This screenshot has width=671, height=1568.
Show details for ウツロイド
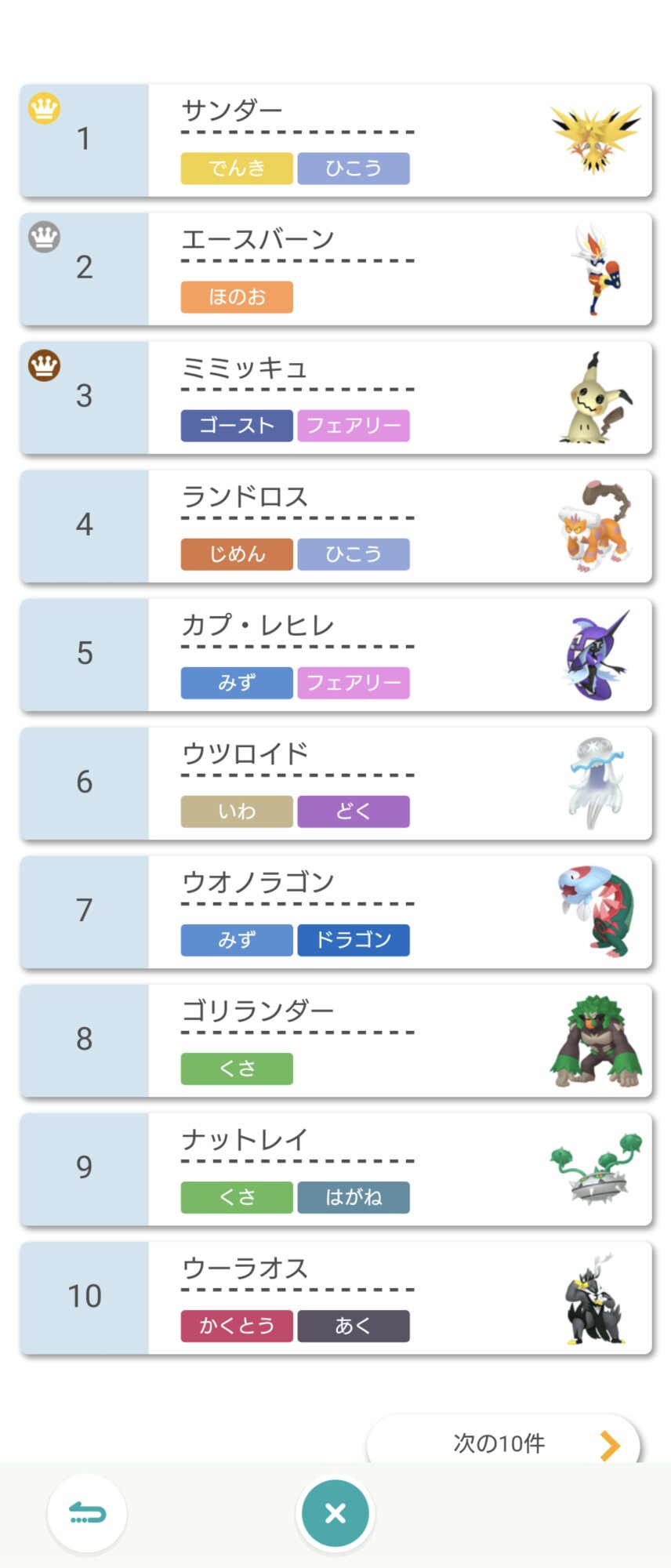pos(335,783)
